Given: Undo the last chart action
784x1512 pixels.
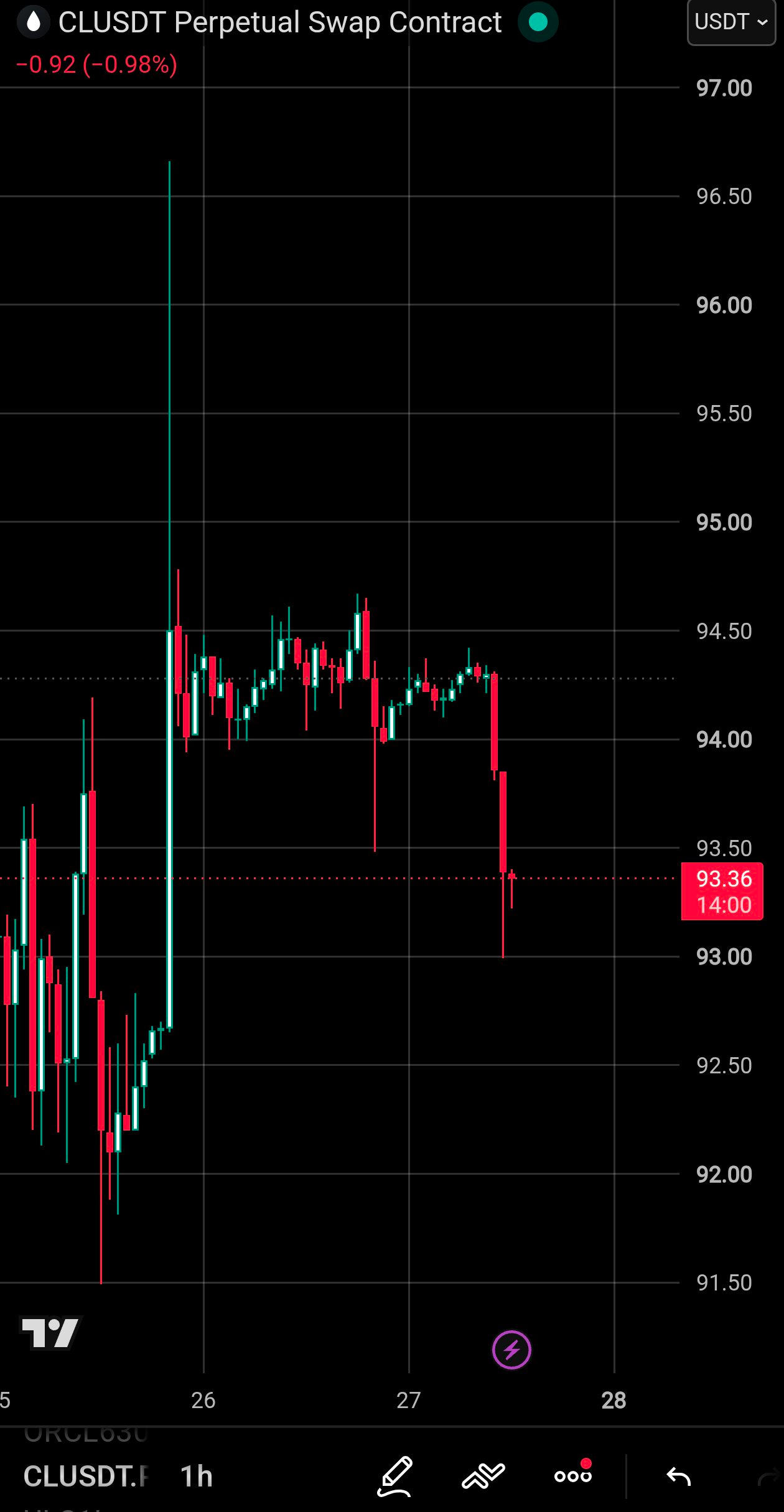Looking at the screenshot, I should click(x=678, y=1476).
